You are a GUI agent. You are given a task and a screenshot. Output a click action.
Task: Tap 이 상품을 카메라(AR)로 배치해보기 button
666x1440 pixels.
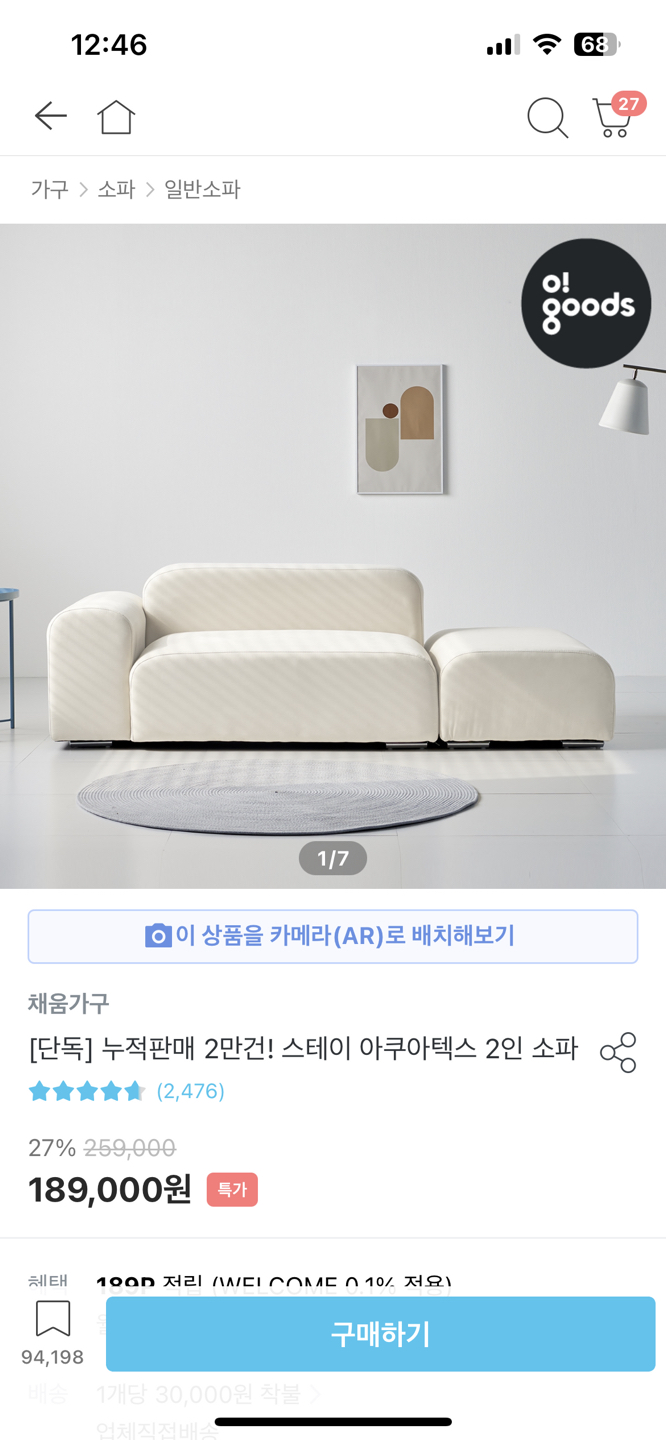point(333,936)
